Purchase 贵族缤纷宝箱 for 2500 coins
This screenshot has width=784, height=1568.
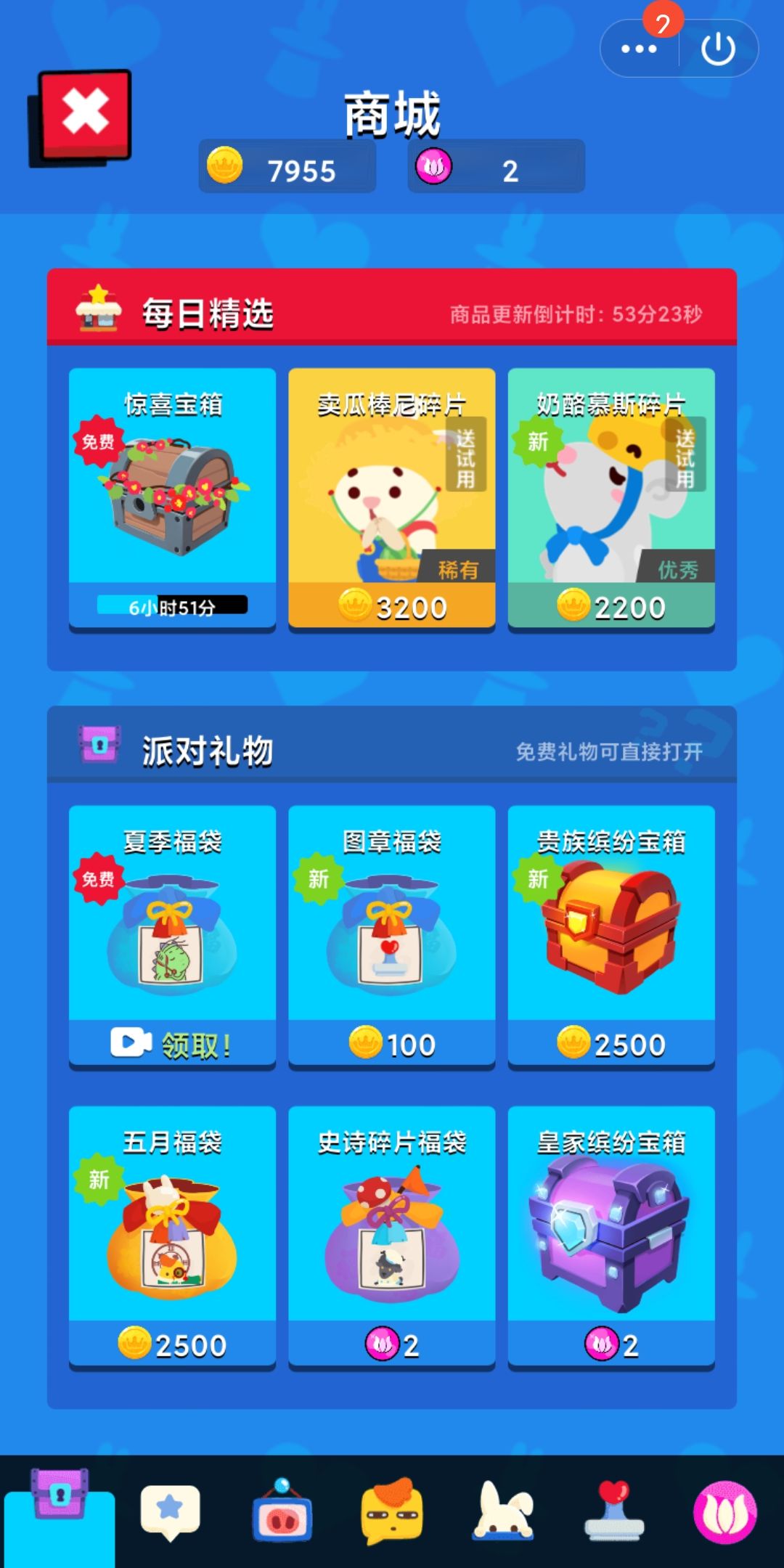pos(612,1043)
